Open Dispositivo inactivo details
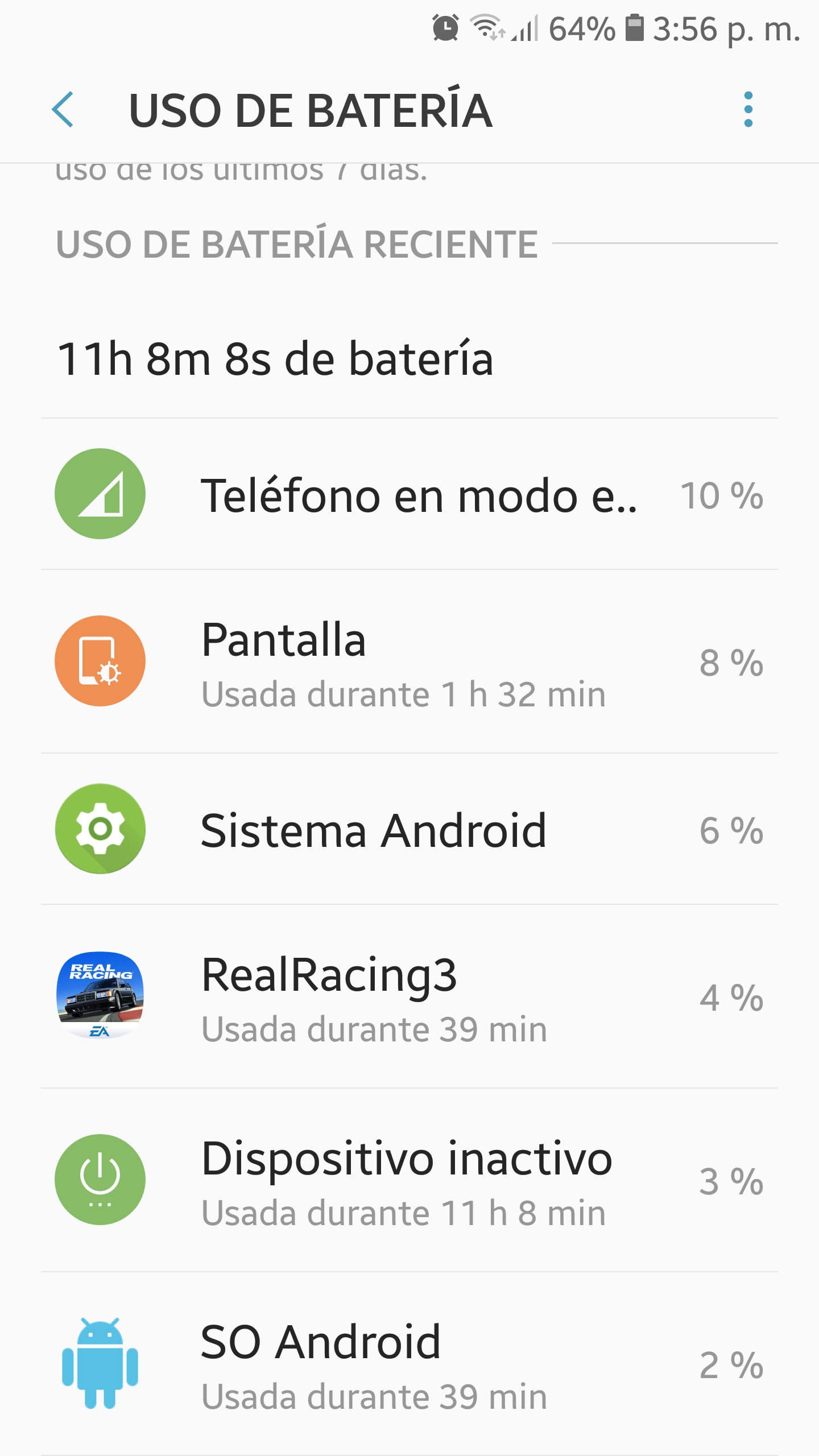This screenshot has height=1456, width=819. tap(409, 1181)
